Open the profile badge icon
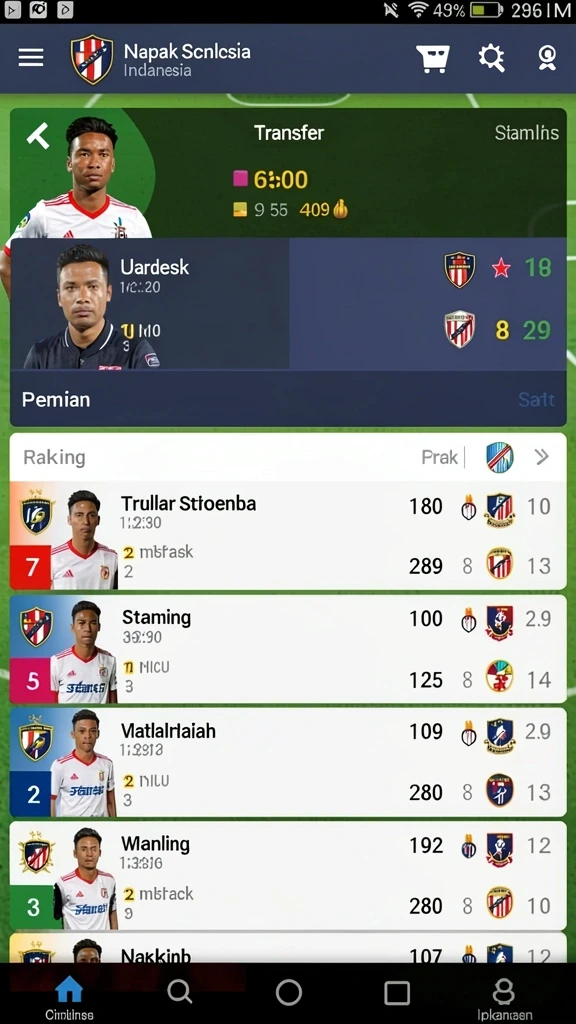The width and height of the screenshot is (576, 1024). [547, 58]
